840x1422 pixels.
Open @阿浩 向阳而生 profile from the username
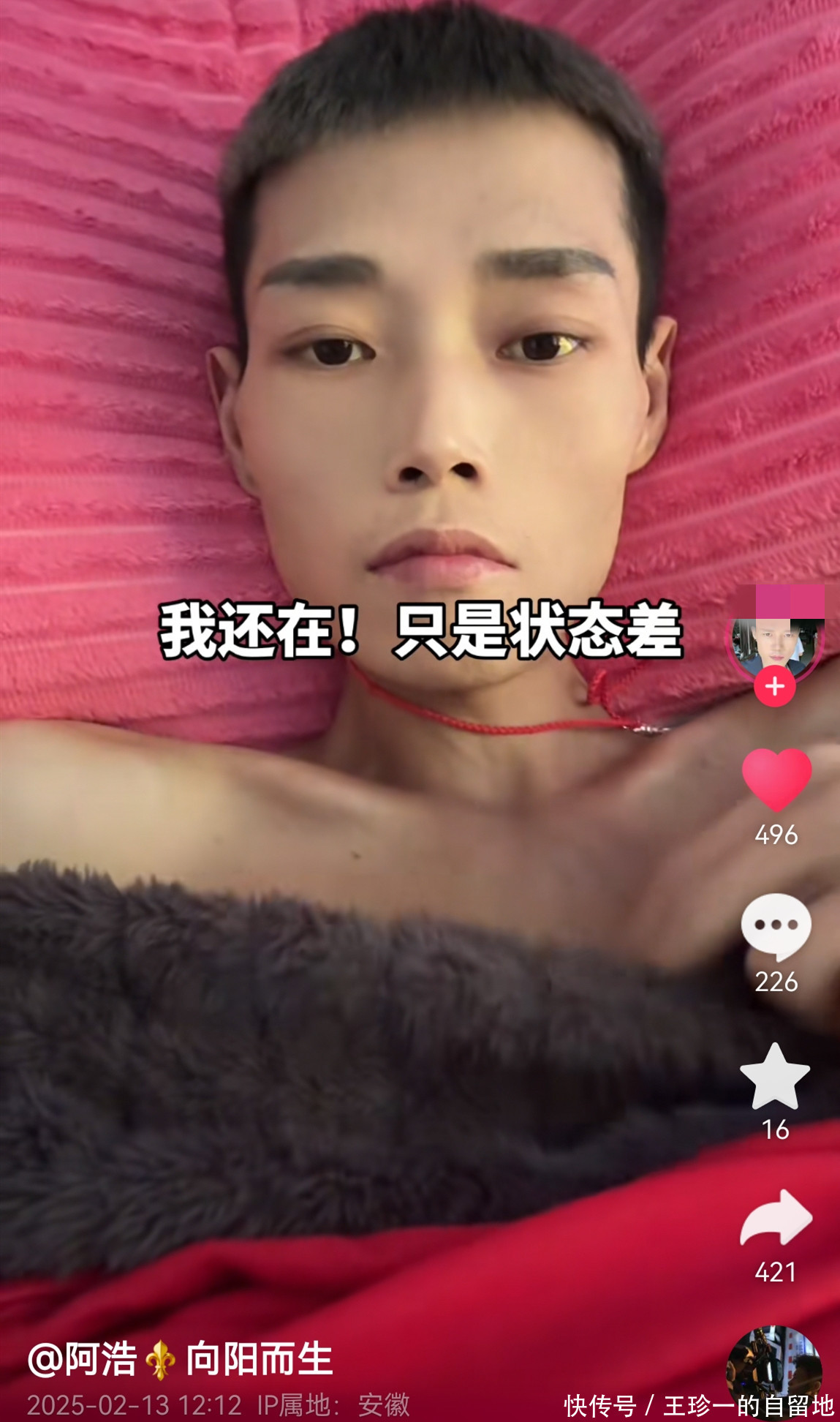pyautogui.click(x=180, y=1359)
